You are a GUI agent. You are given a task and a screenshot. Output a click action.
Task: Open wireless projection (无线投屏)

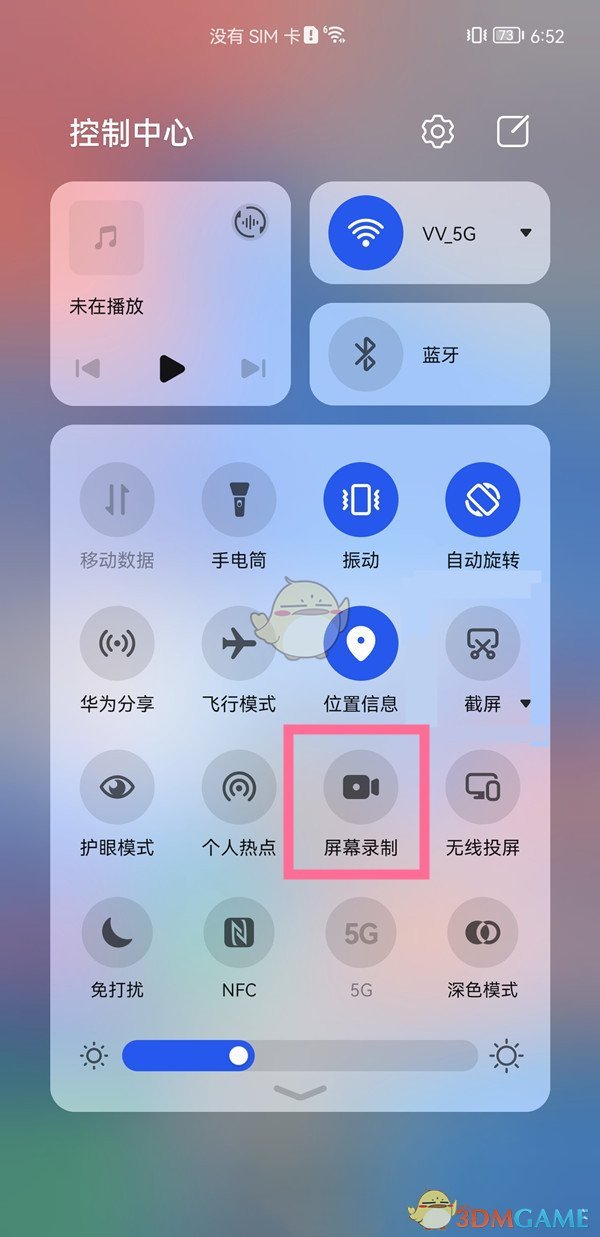pyautogui.click(x=483, y=787)
